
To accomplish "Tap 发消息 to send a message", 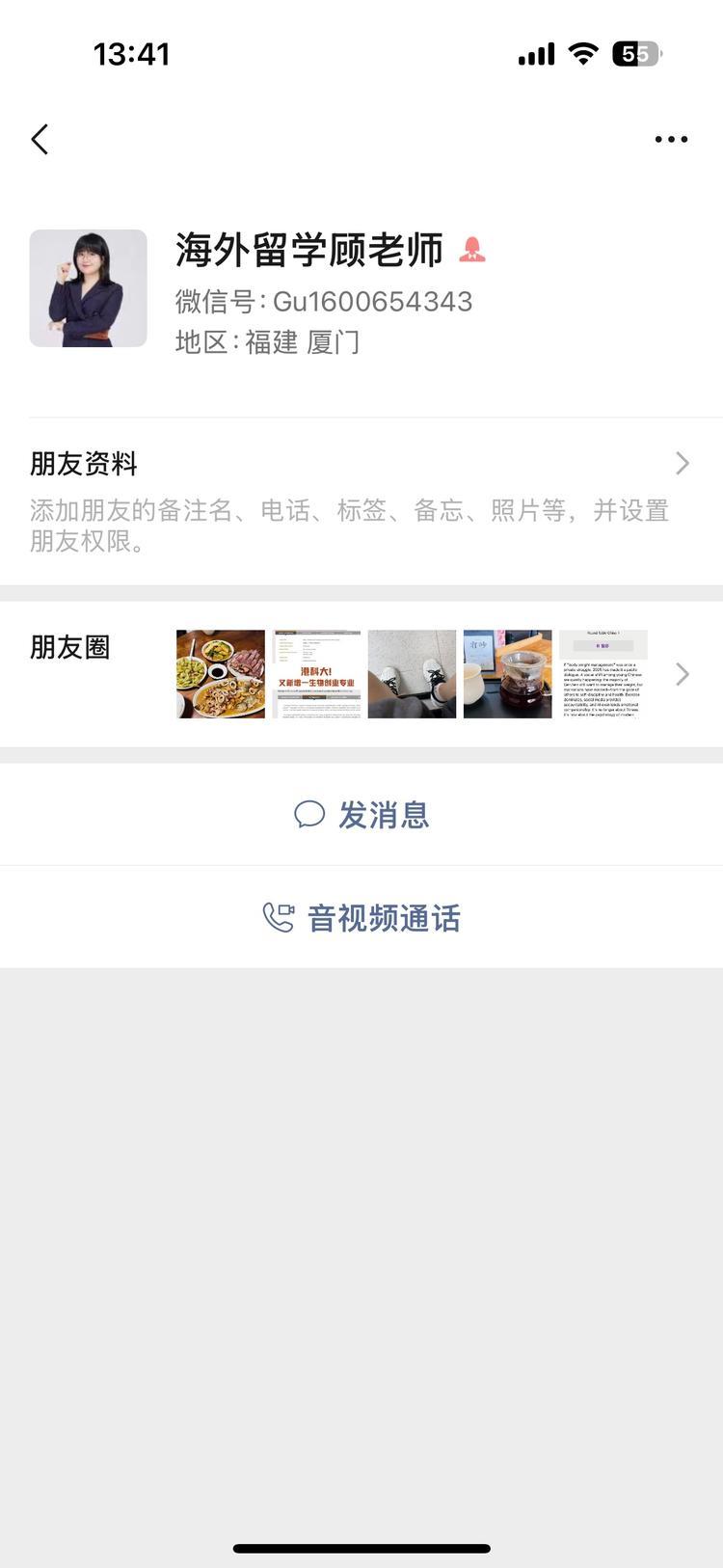I will click(x=361, y=815).
